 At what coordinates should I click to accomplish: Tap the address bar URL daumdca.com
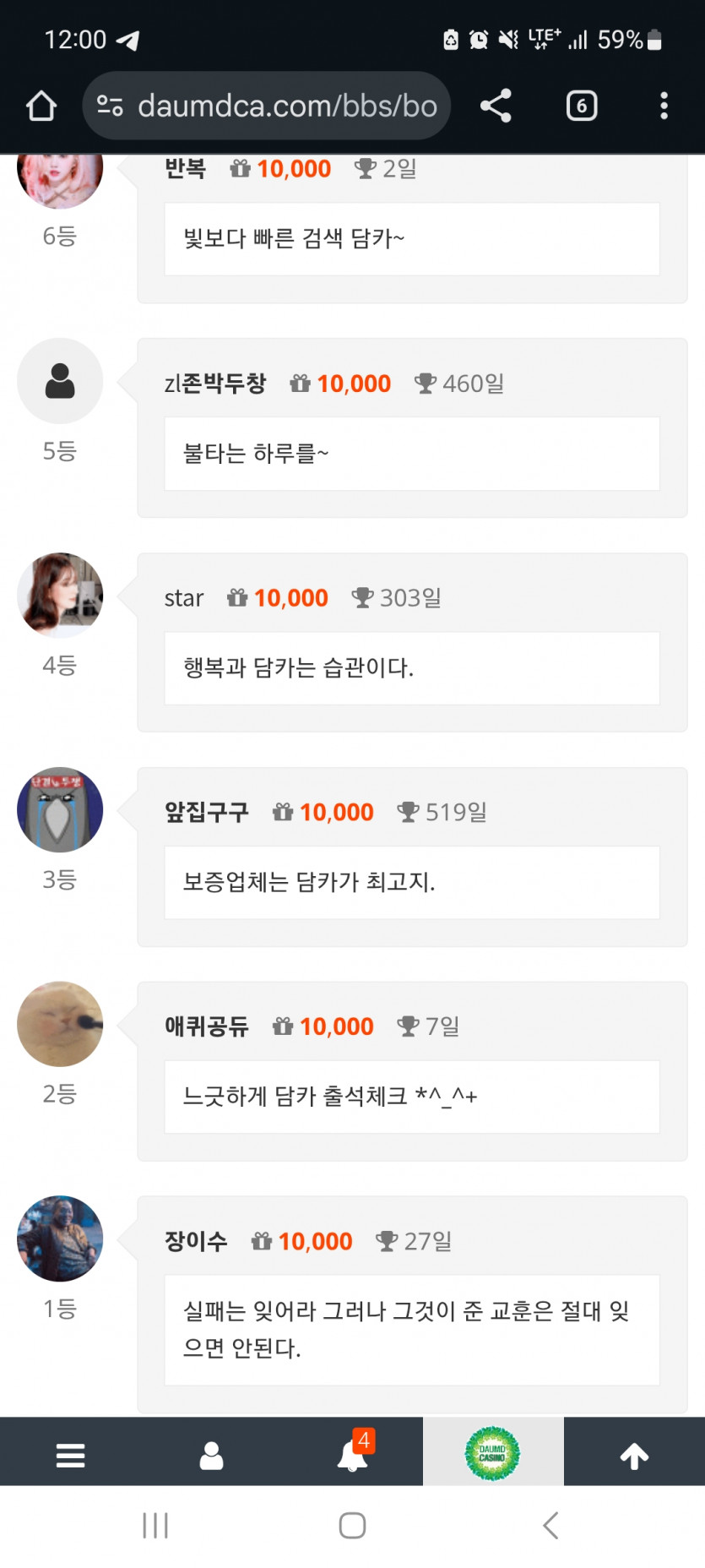tap(287, 106)
